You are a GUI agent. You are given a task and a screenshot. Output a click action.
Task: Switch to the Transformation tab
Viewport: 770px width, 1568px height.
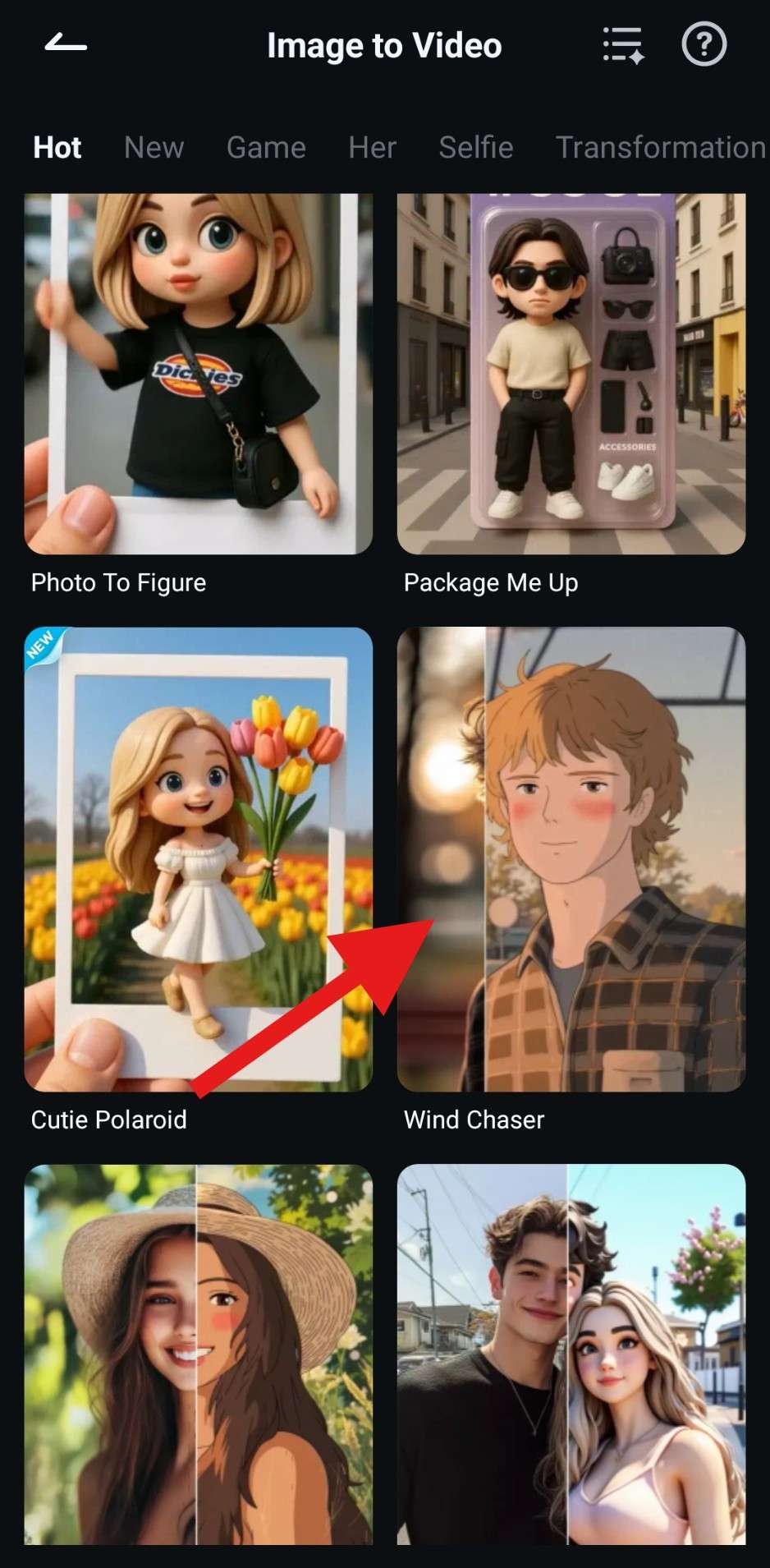coord(660,148)
